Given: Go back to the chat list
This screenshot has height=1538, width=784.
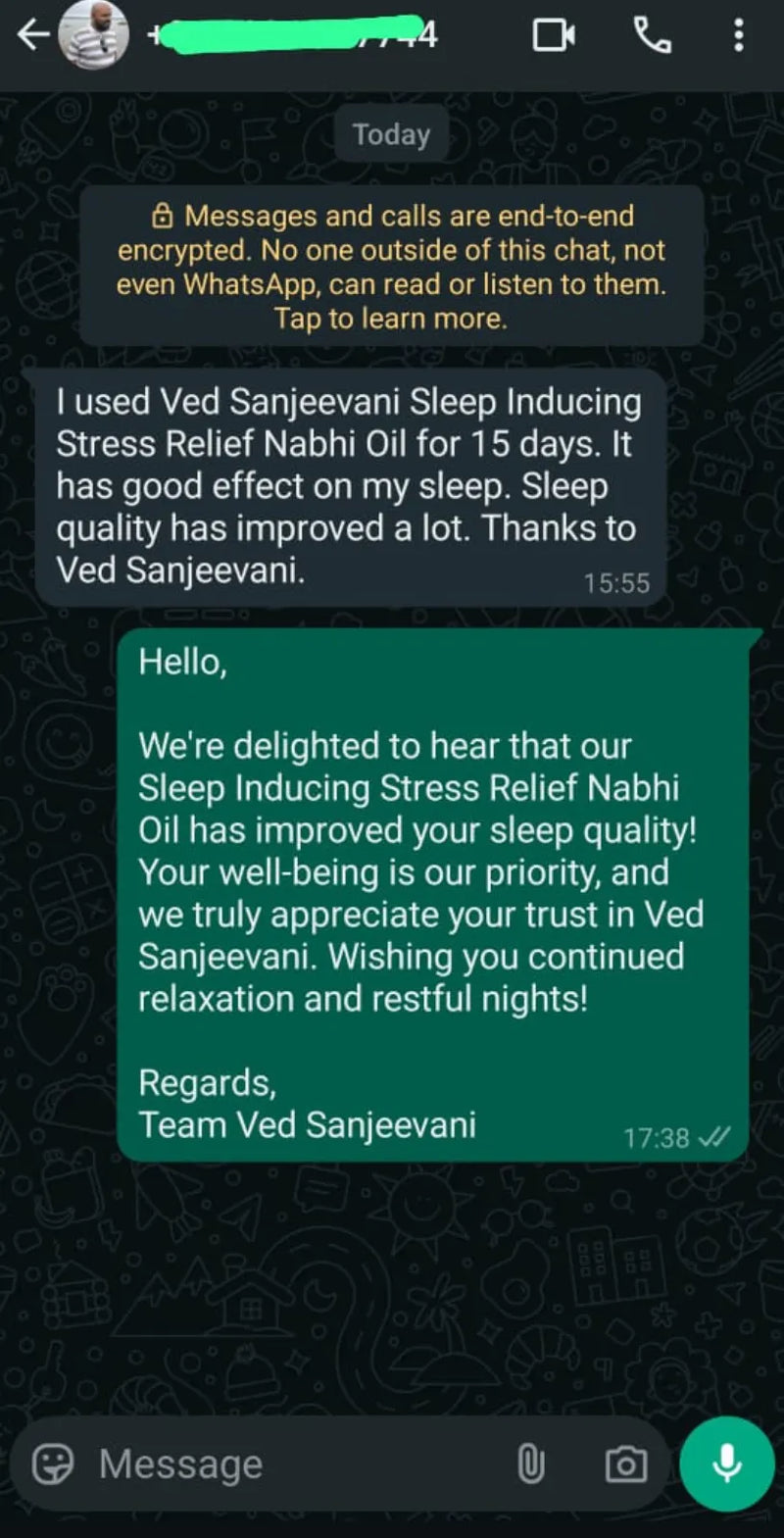Looking at the screenshot, I should [31, 35].
